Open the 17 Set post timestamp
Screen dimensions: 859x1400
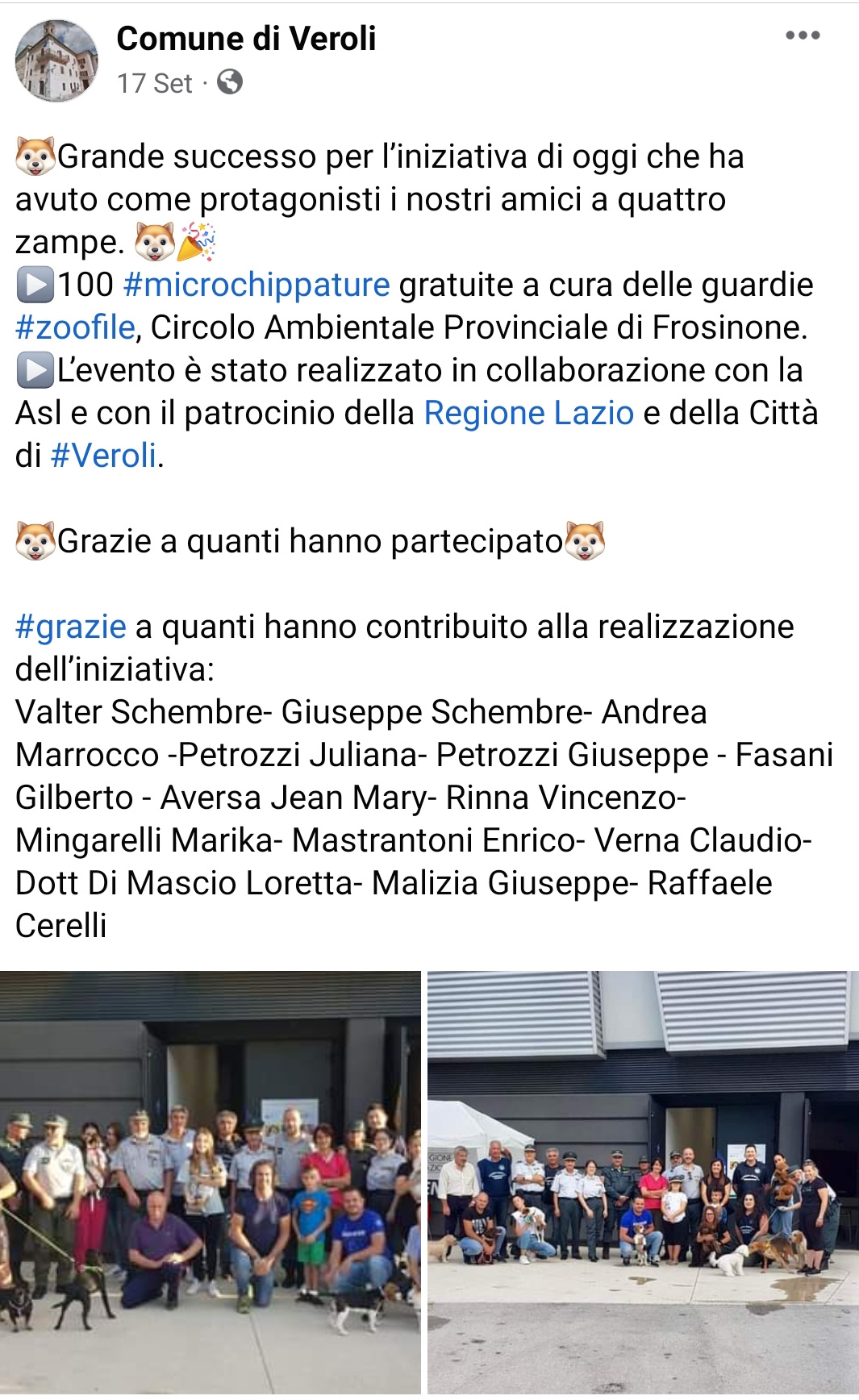point(155,83)
